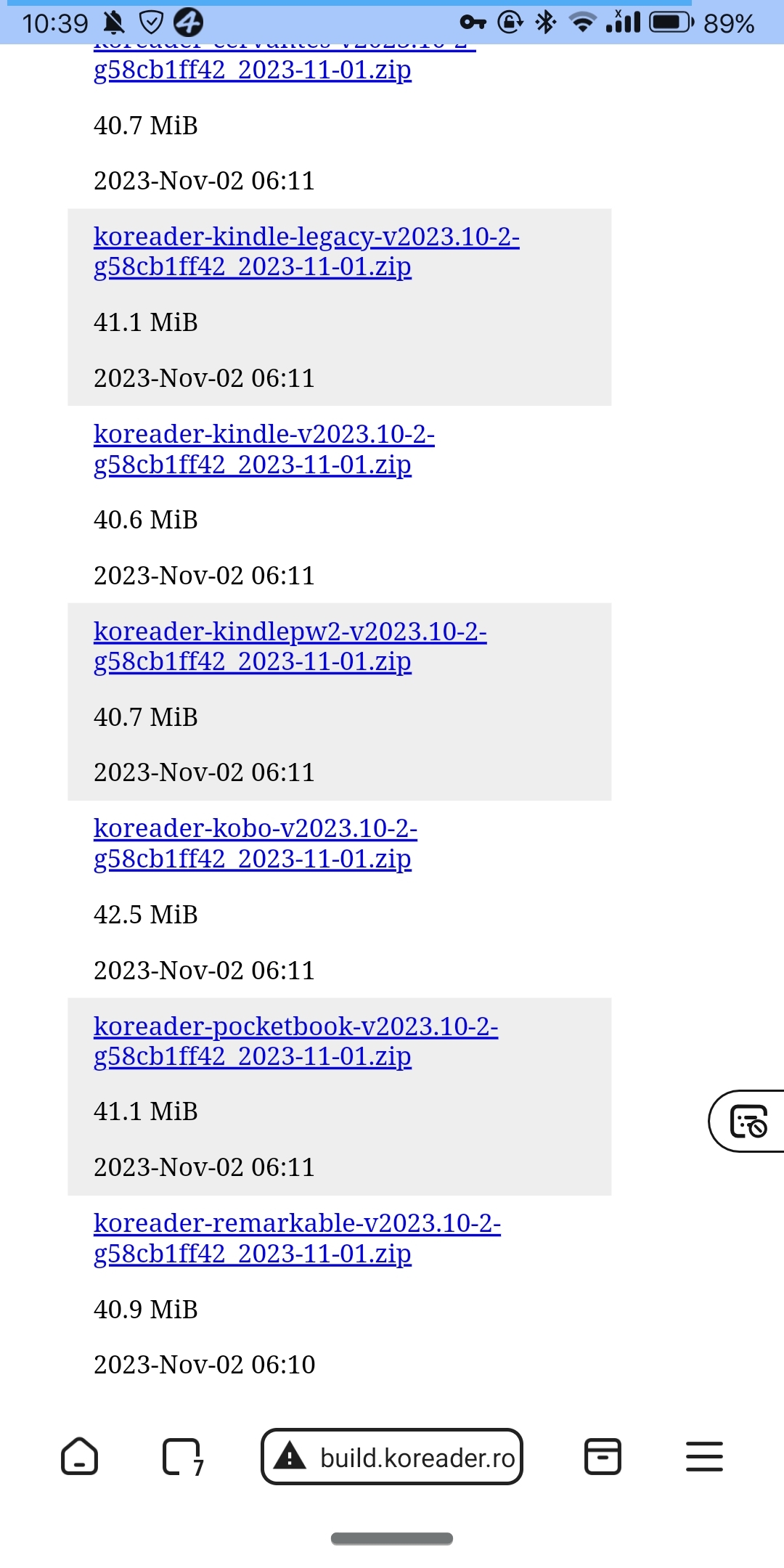Open the browser hamburger menu

[x=704, y=1456]
